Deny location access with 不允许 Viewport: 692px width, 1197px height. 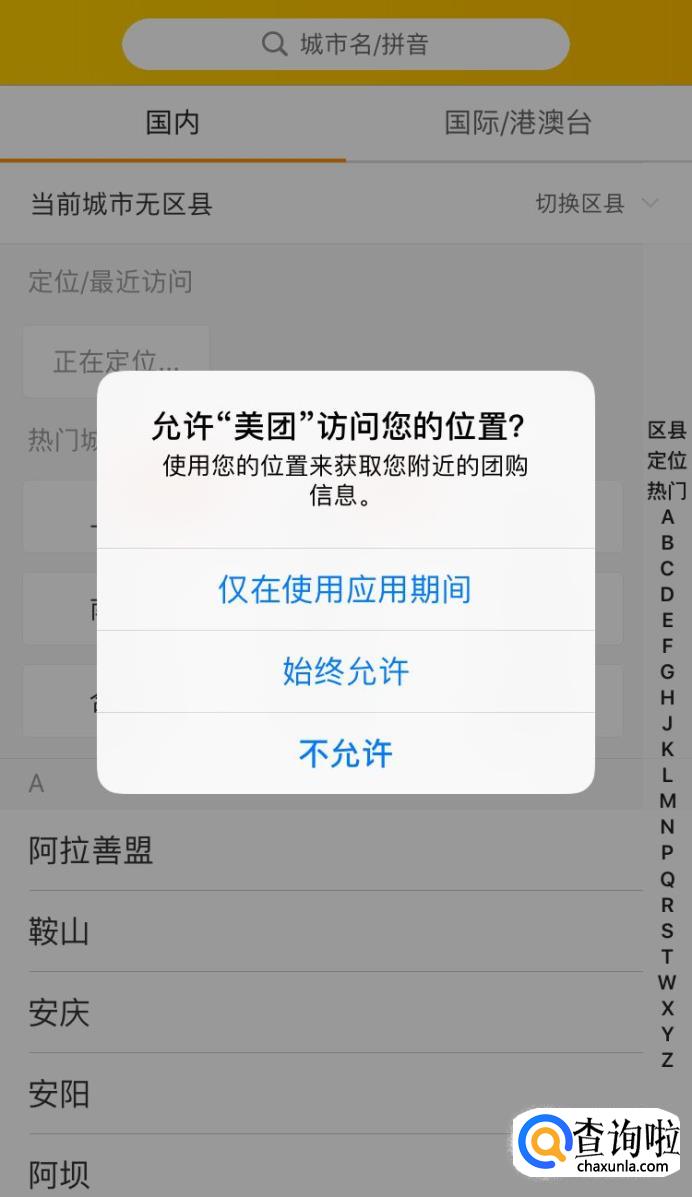[x=345, y=753]
